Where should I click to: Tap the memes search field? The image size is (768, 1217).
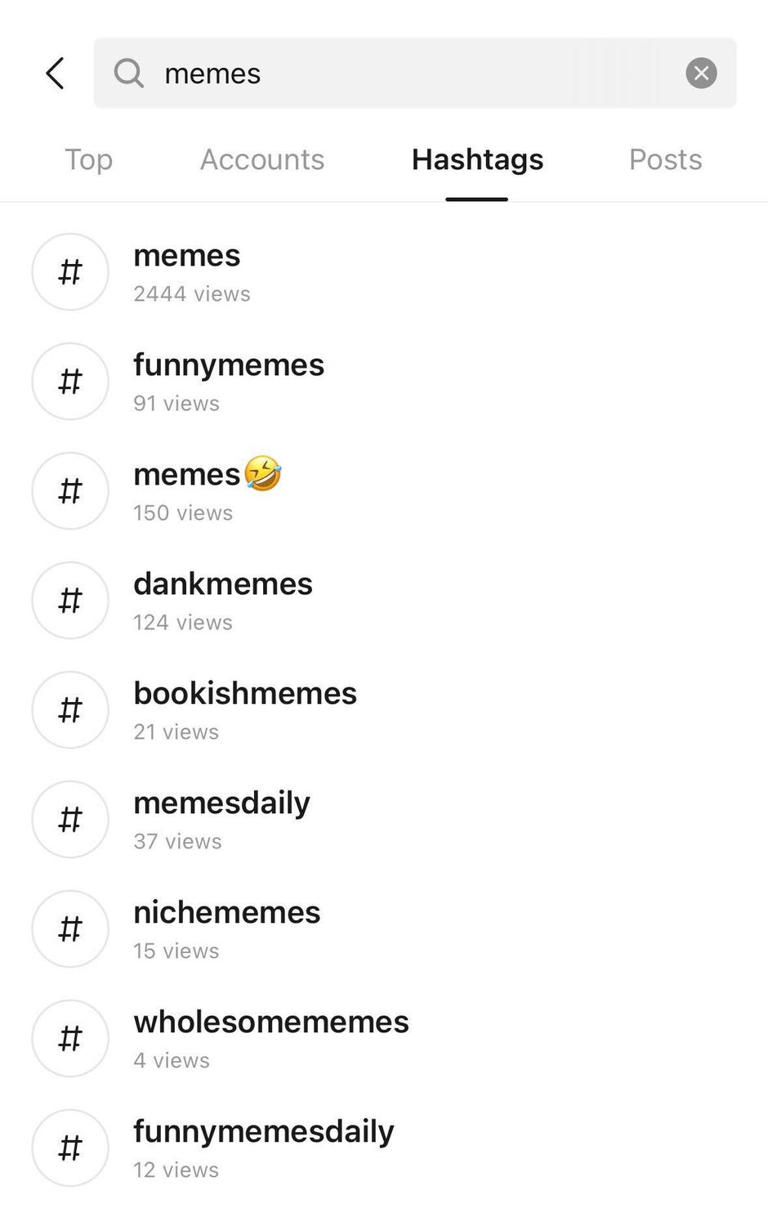coord(400,73)
